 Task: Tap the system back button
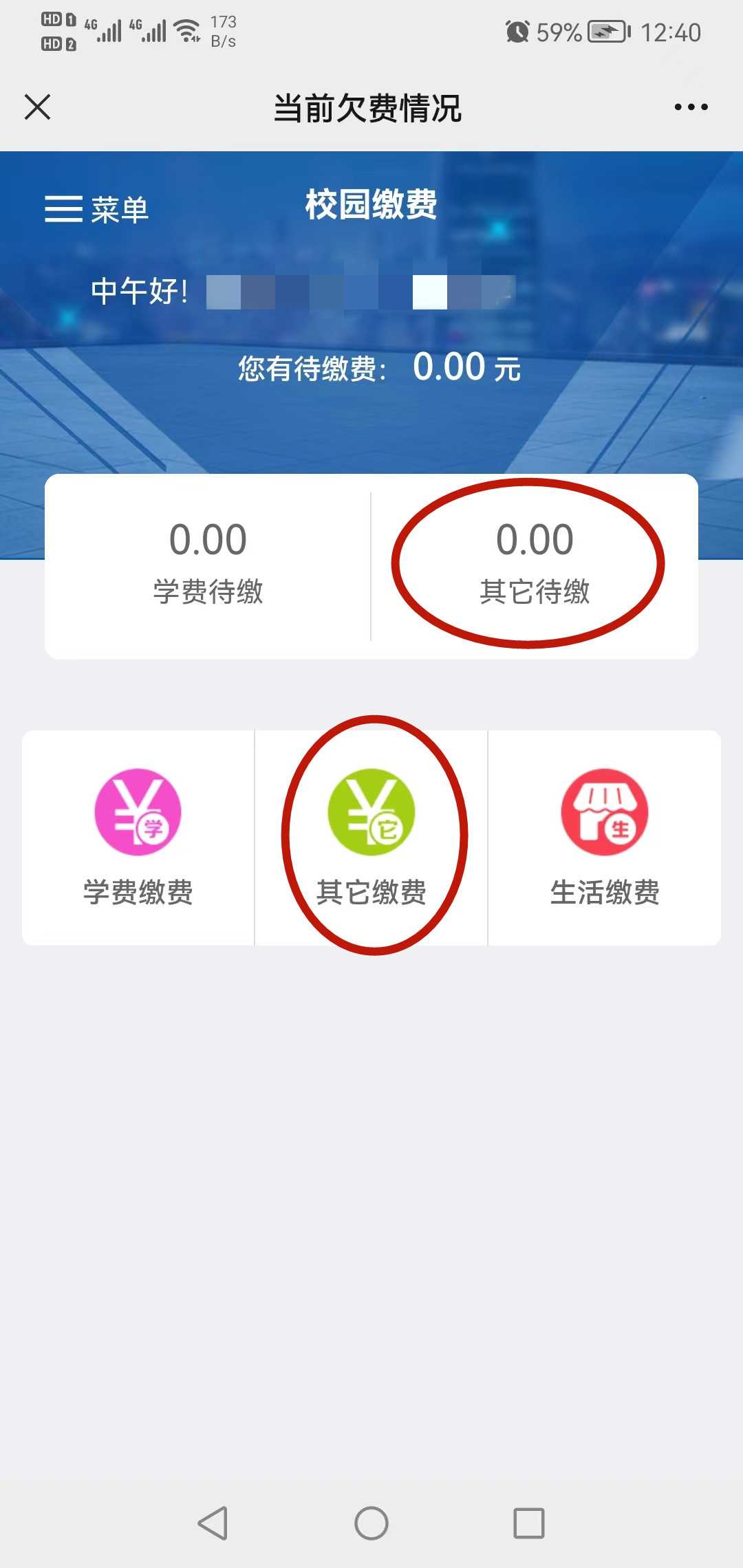tap(213, 1523)
